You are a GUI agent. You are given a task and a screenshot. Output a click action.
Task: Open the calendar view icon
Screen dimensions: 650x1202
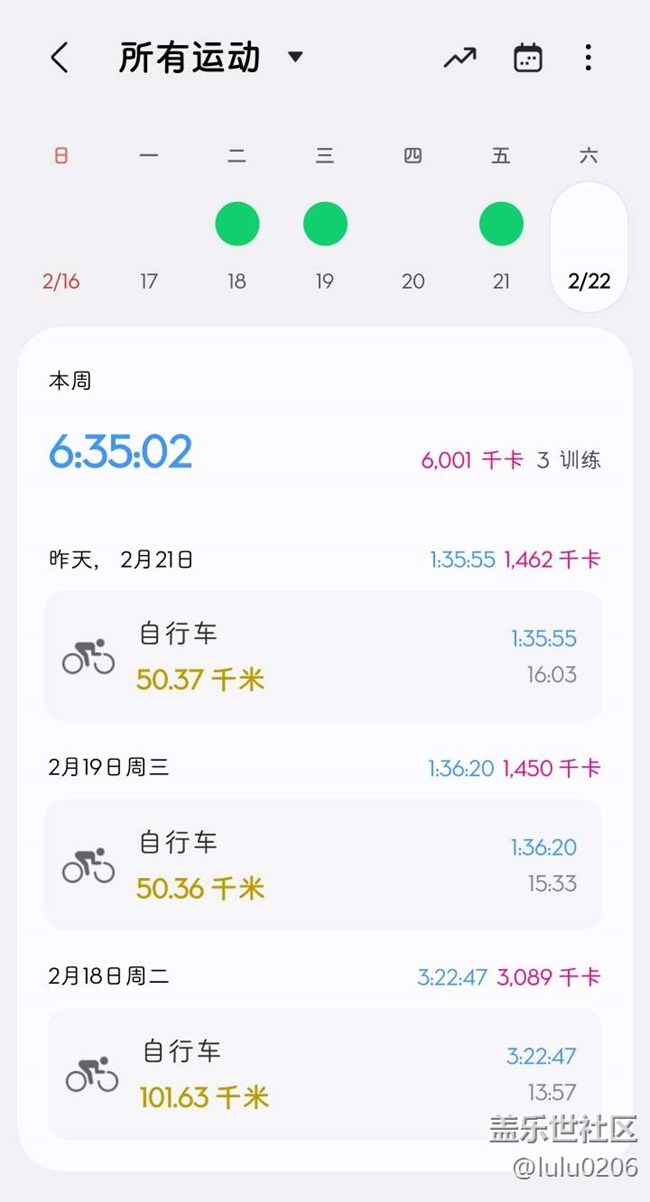click(x=528, y=58)
